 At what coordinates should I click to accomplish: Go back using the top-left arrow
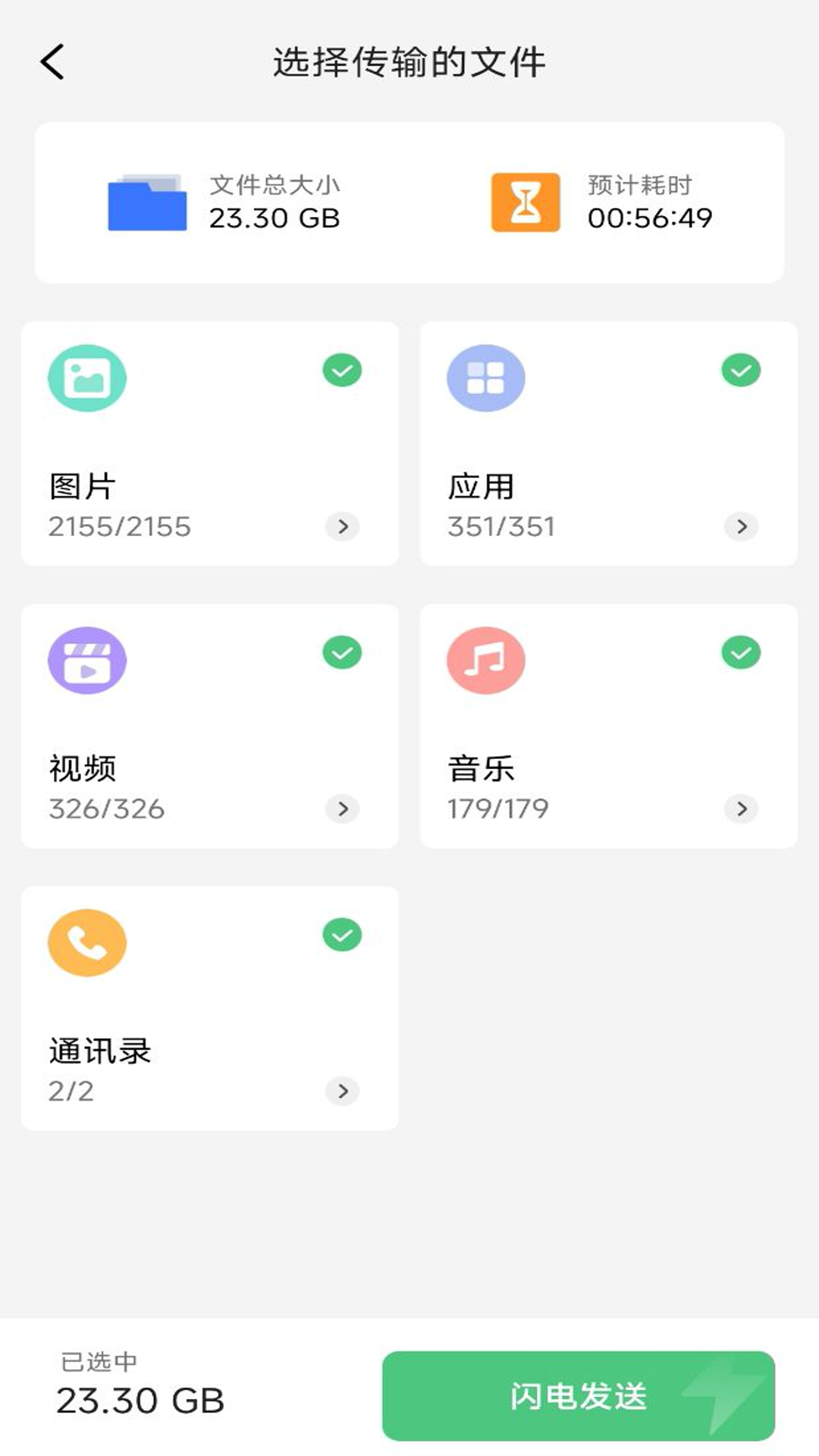[x=52, y=63]
